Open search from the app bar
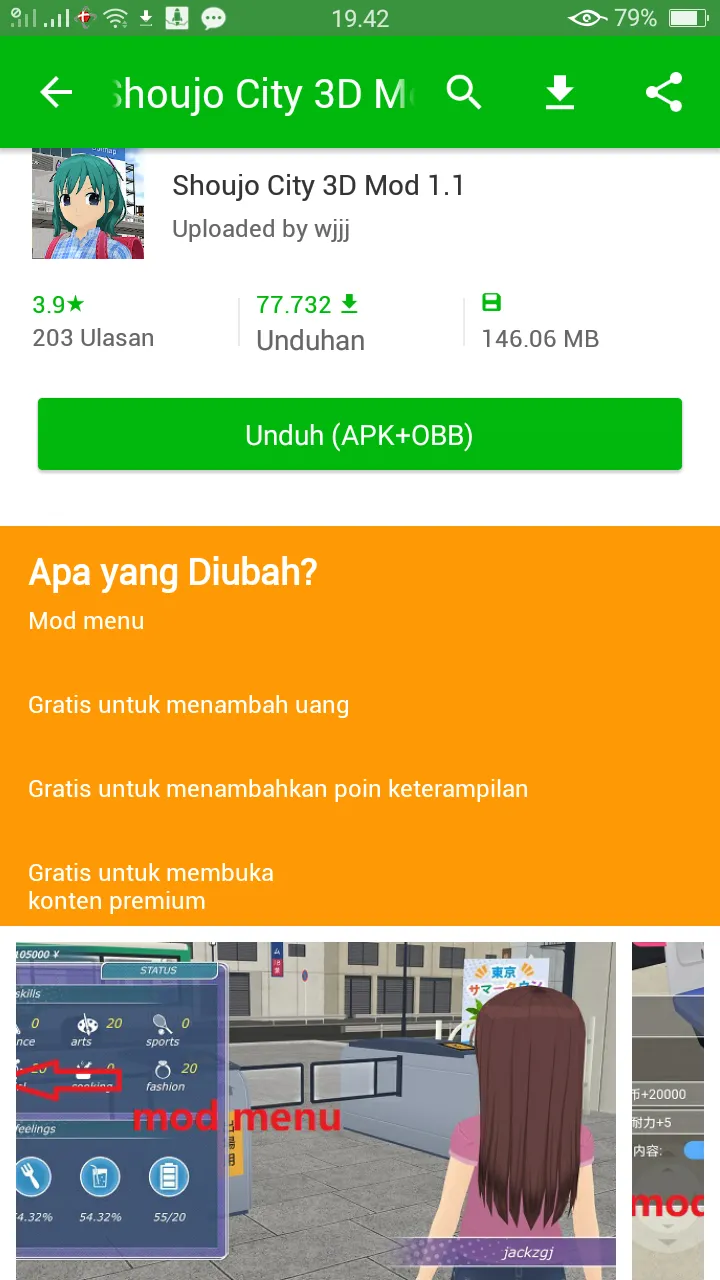This screenshot has width=720, height=1280. 464,93
